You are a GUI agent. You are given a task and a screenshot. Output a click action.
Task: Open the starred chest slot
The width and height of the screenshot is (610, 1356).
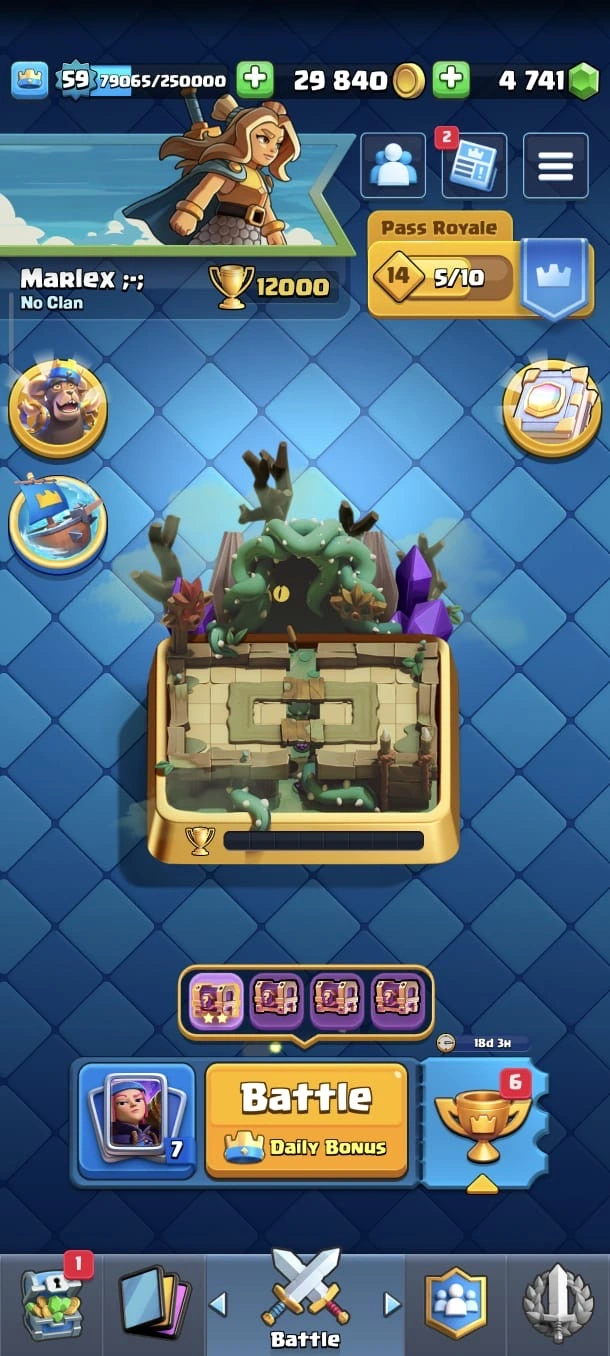tap(216, 1001)
